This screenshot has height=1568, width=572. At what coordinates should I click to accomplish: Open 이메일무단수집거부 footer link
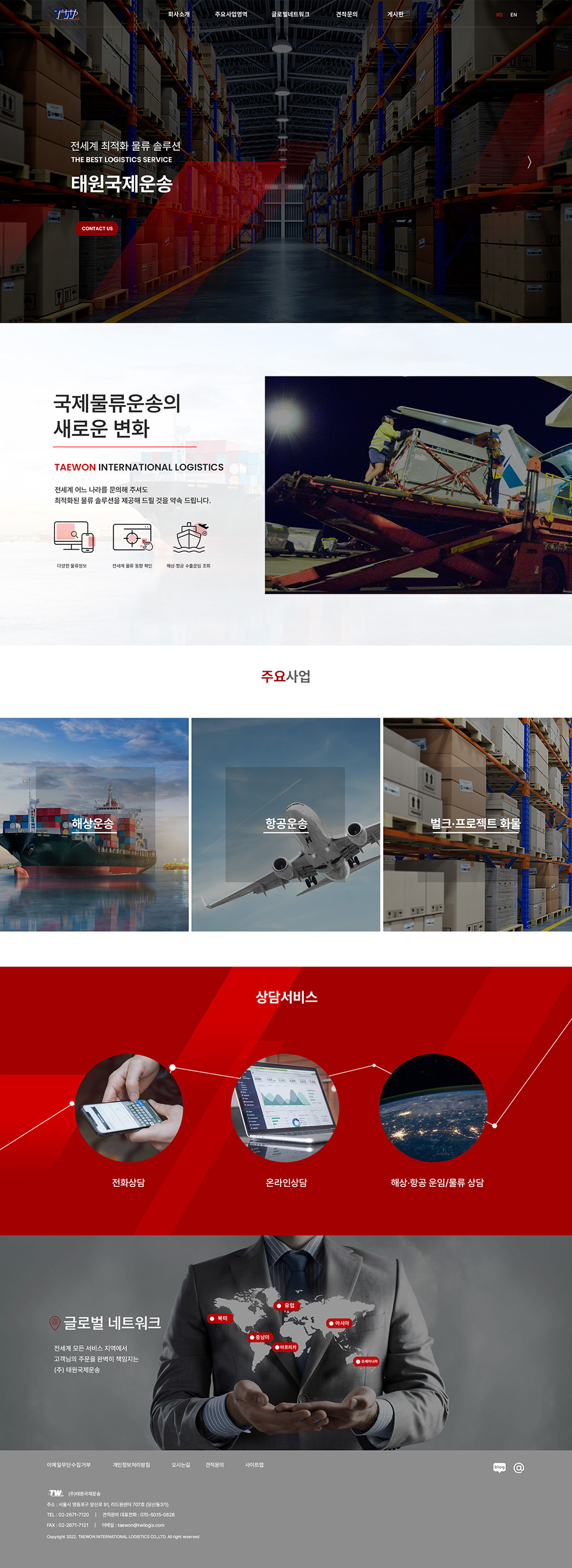coord(69,1465)
